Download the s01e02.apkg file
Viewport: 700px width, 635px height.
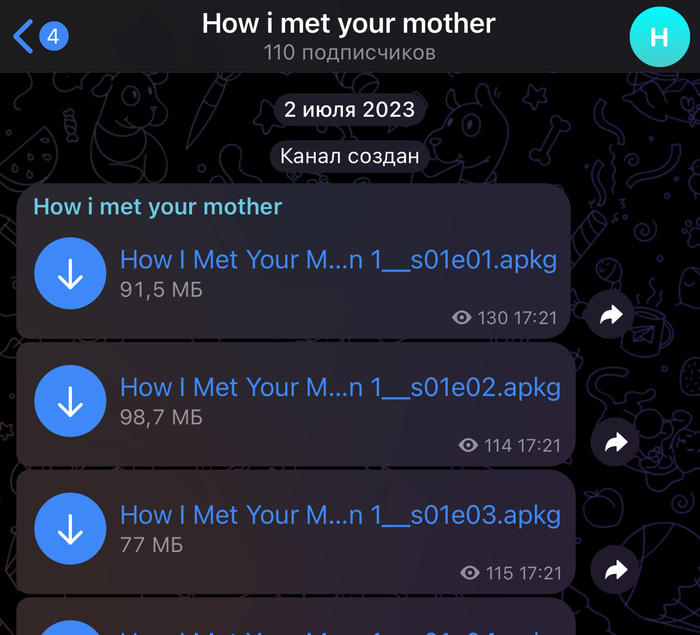70,402
